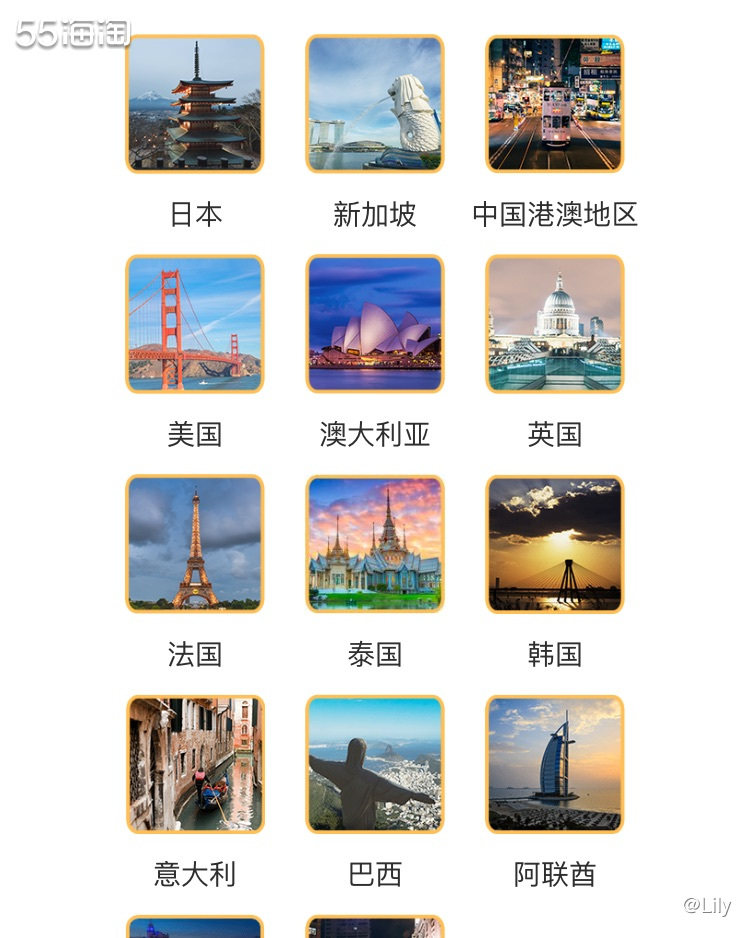Select the Japan (日本) destination tile
The width and height of the screenshot is (750, 938).
(195, 105)
